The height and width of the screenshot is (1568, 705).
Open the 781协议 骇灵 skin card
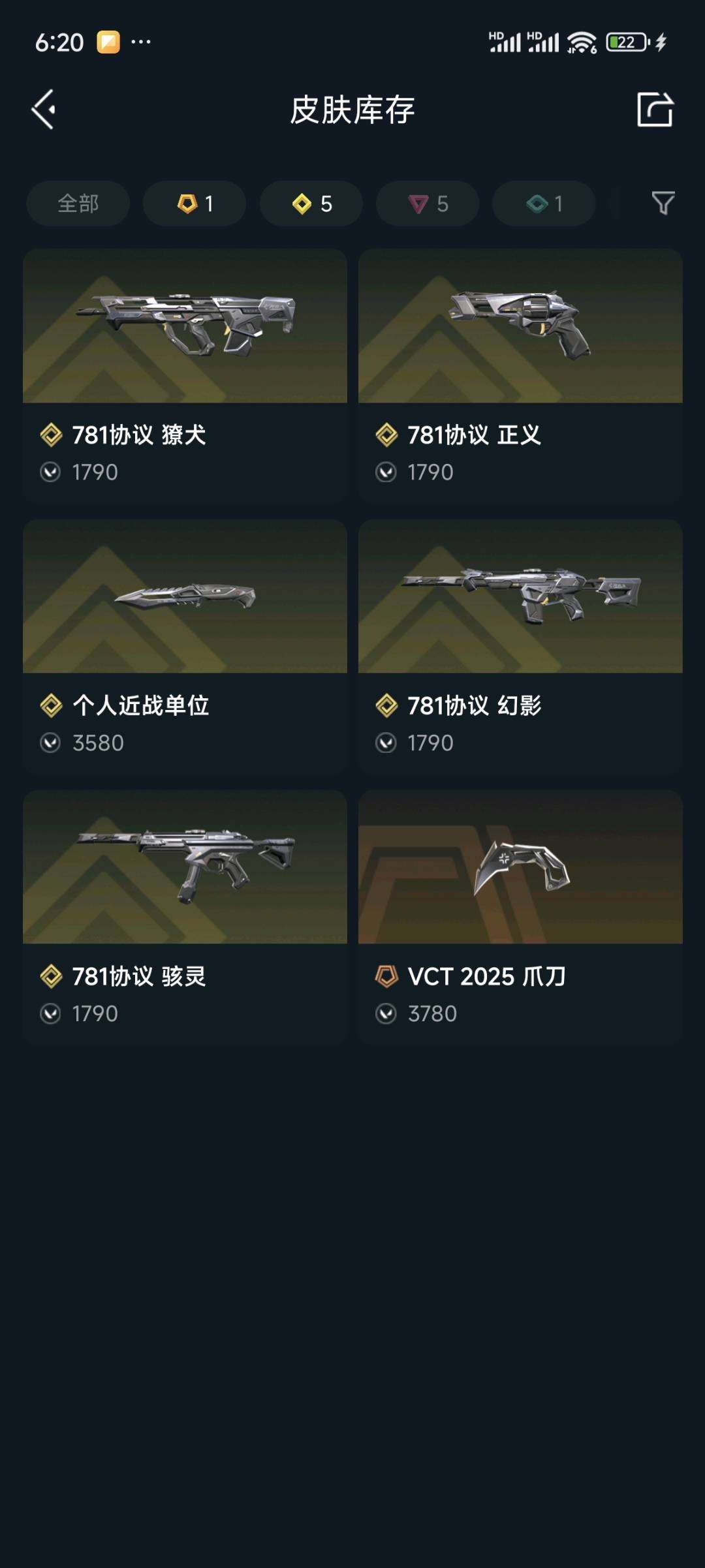tap(185, 917)
